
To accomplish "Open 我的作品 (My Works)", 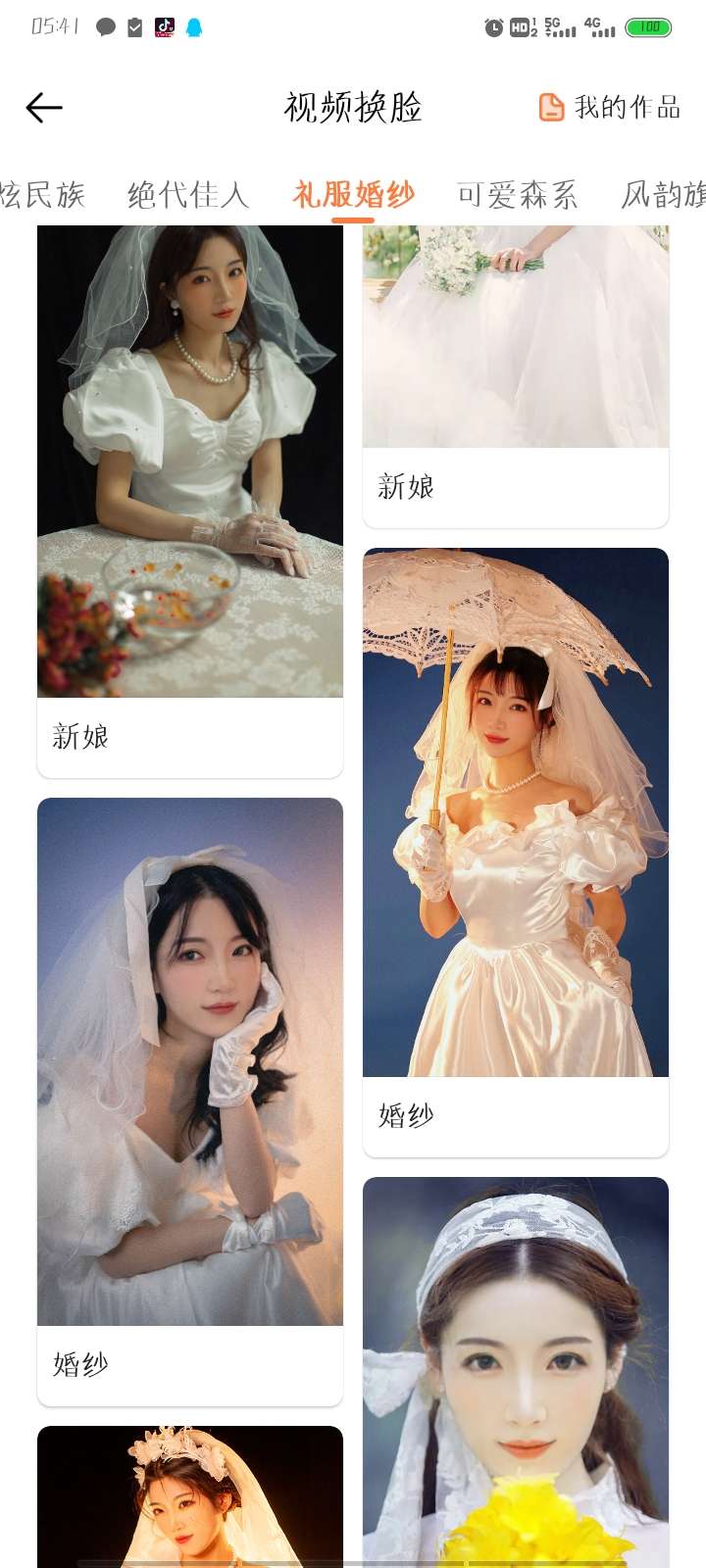I will point(610,107).
